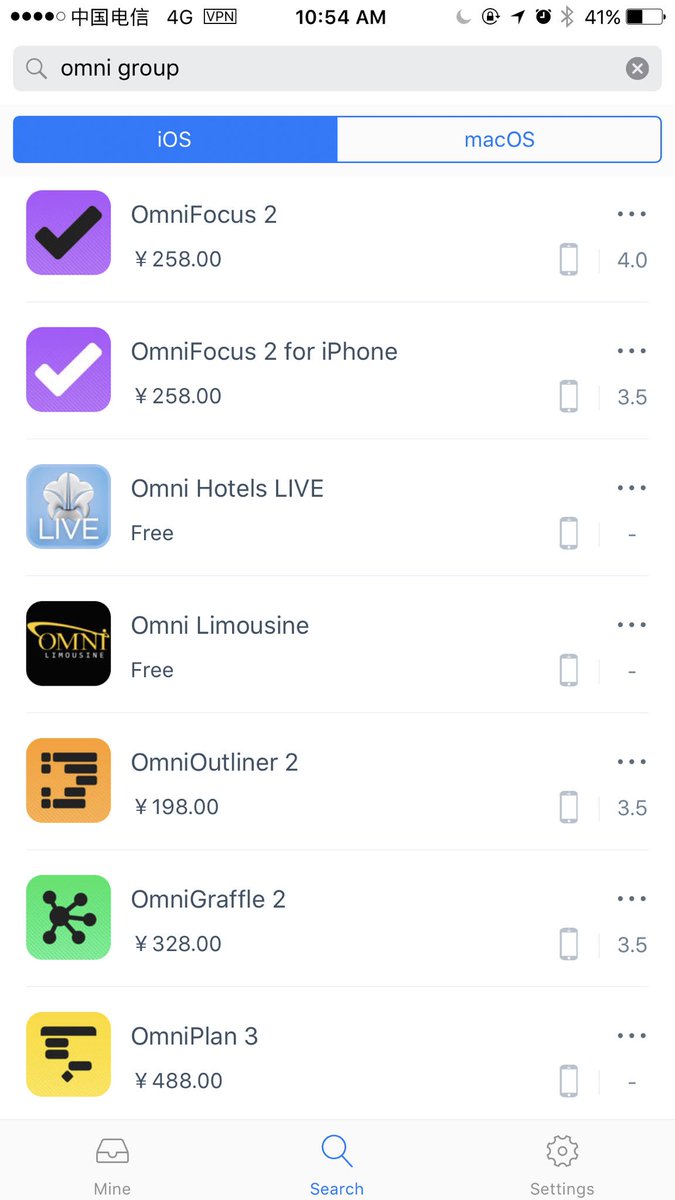Open the OmniOutliner 2 result

[x=337, y=781]
